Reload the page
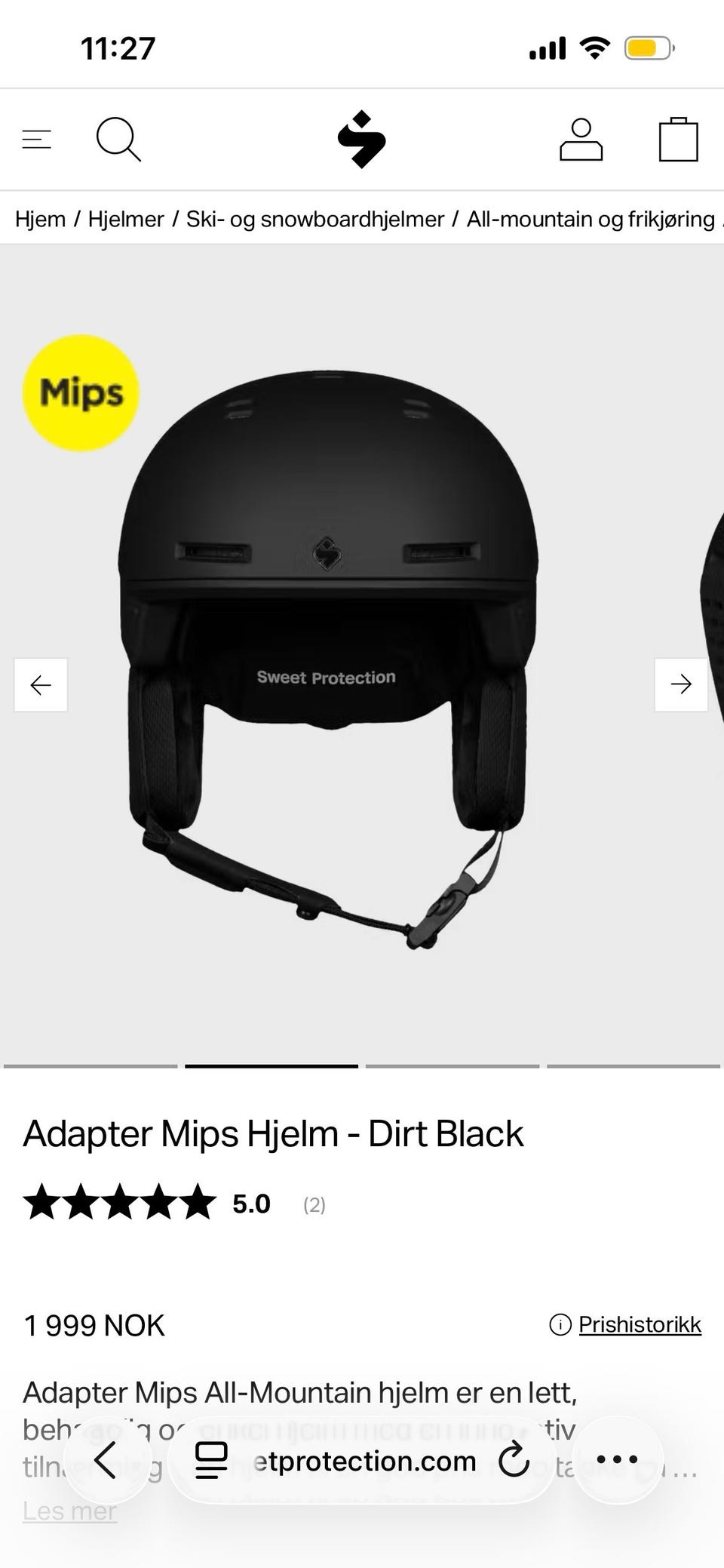 [x=514, y=1459]
